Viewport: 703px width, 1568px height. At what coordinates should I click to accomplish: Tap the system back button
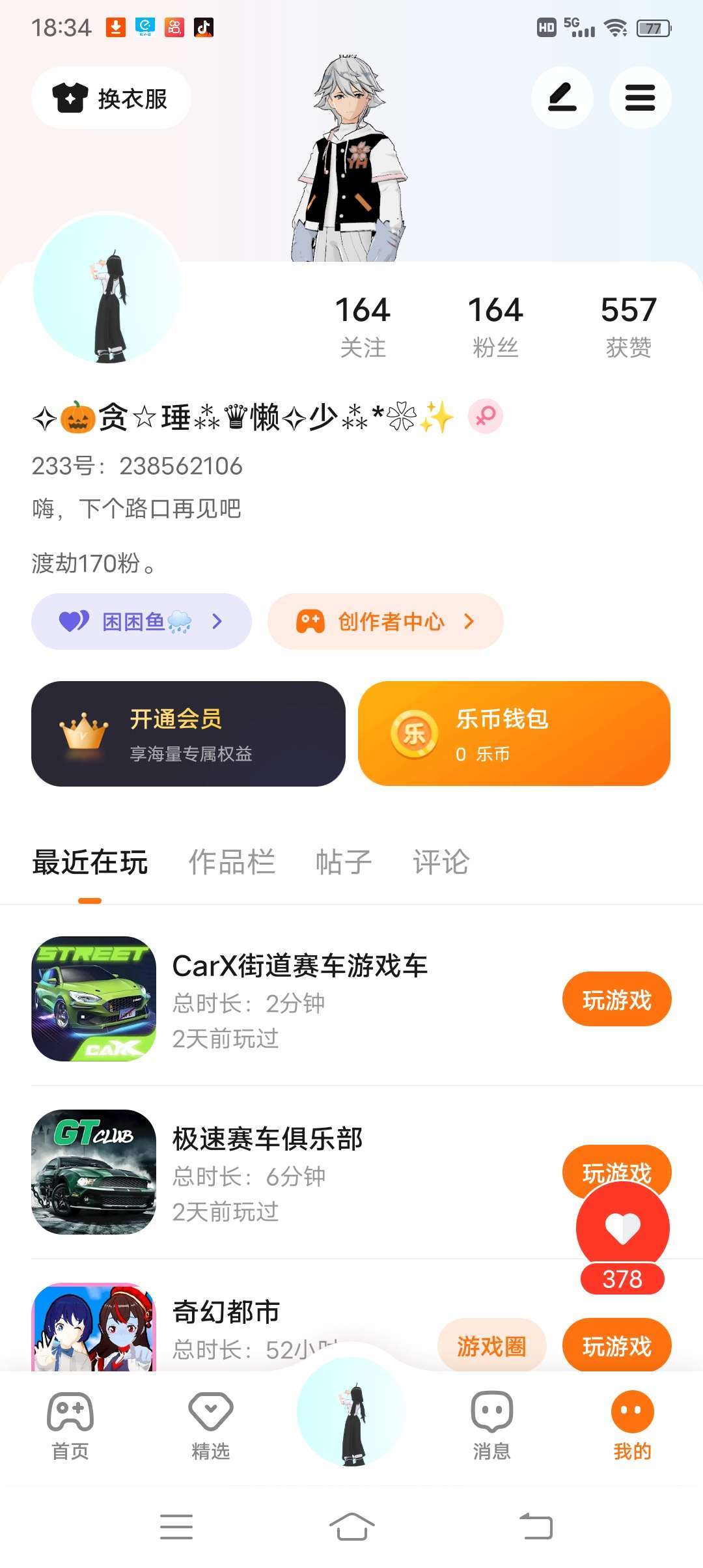coord(536,1526)
